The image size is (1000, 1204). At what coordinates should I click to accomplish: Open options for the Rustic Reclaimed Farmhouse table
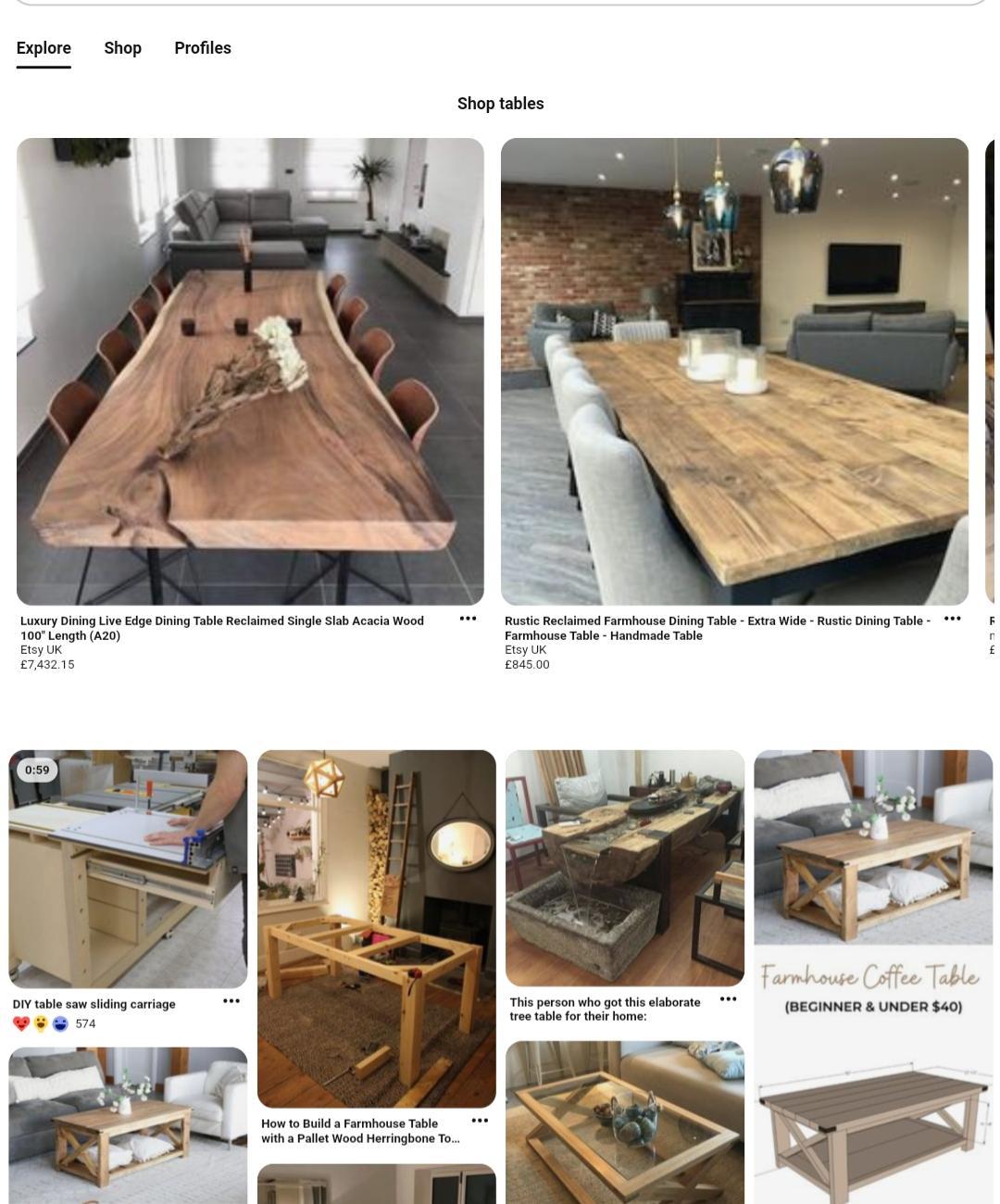point(952,619)
